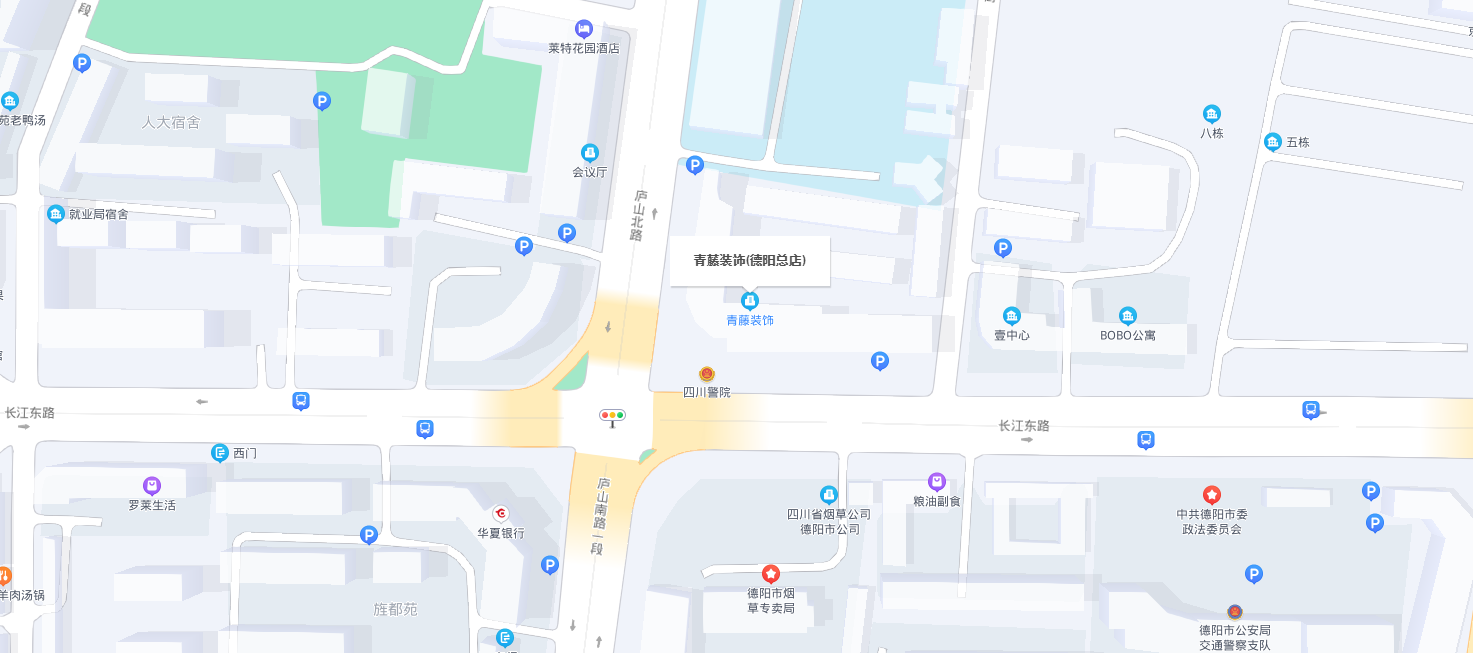This screenshot has width=1473, height=653.
Task: Open the 莱特花园酒店 hotel marker
Action: (584, 29)
